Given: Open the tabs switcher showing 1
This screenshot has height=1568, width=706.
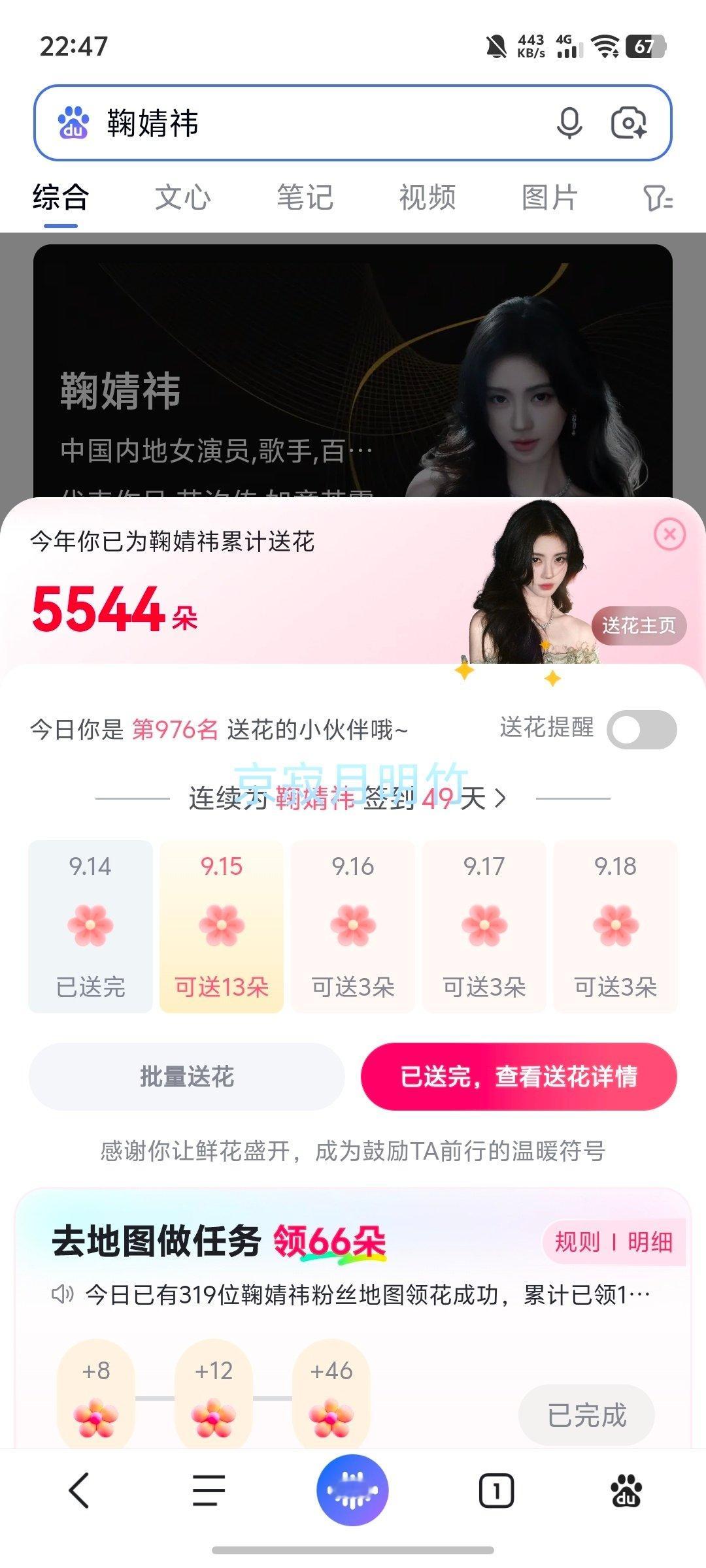Looking at the screenshot, I should click(x=496, y=1491).
